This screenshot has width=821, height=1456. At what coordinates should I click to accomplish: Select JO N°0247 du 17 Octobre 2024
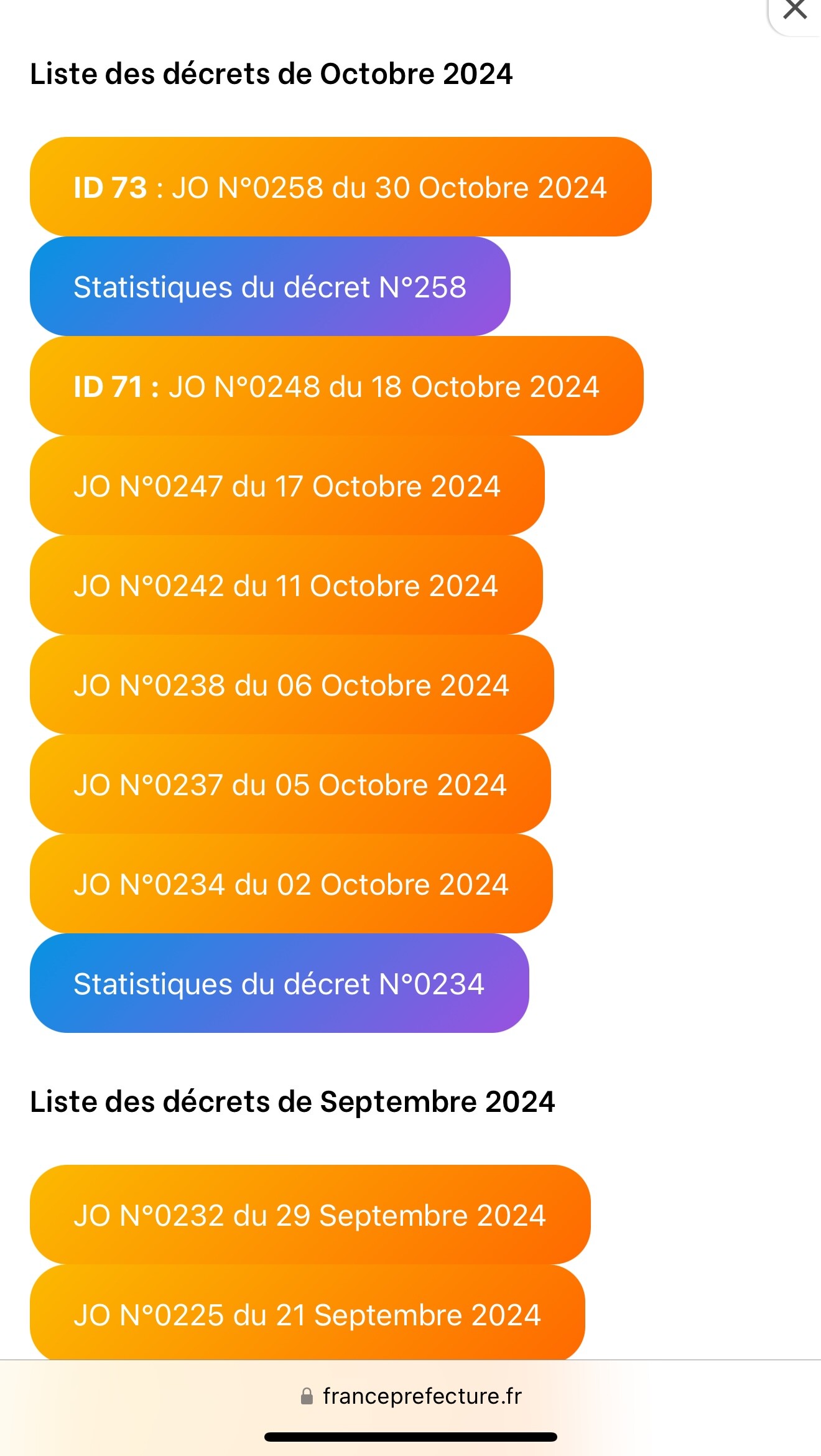point(287,485)
